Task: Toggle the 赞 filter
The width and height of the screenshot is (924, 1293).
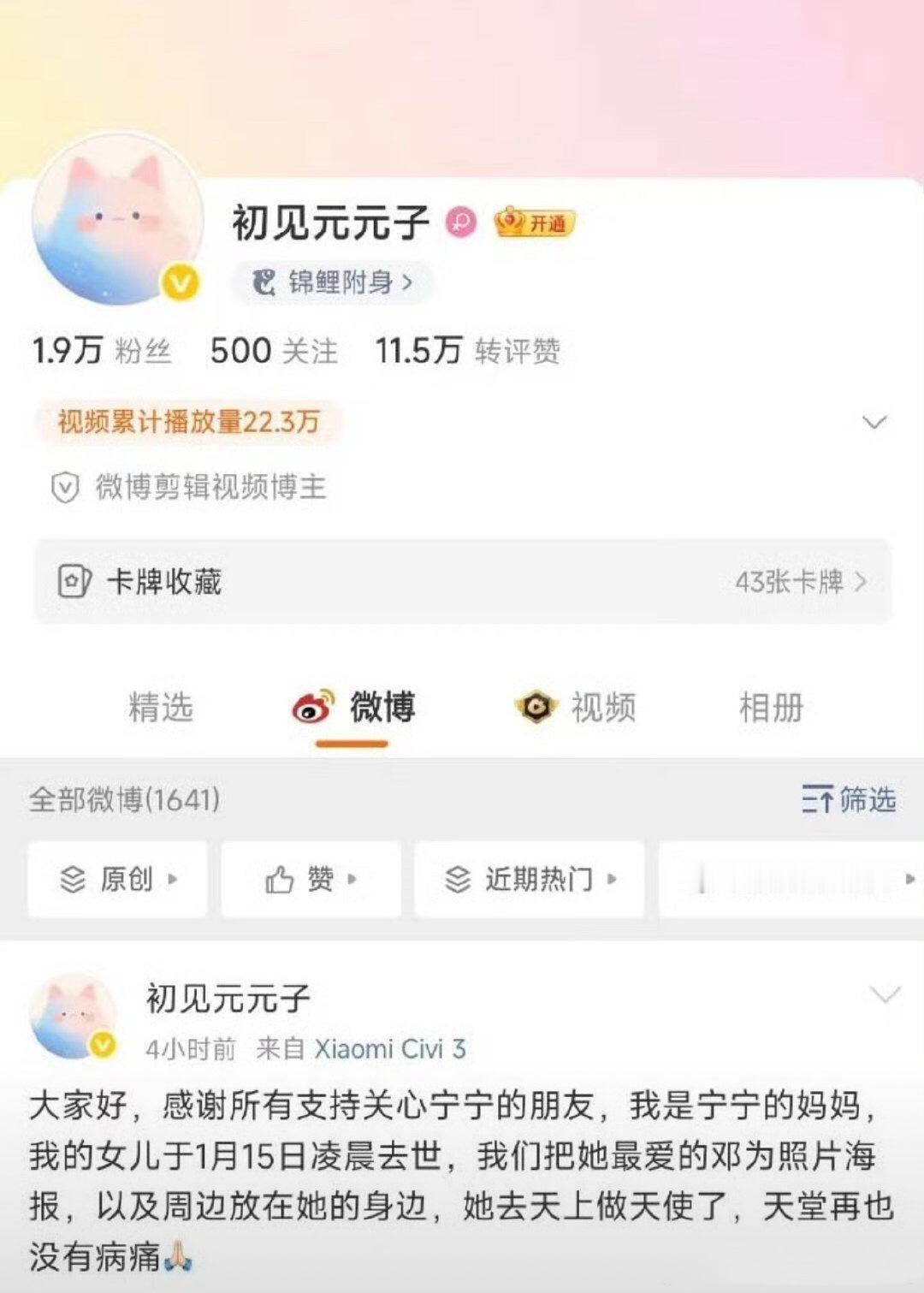Action: 311,880
